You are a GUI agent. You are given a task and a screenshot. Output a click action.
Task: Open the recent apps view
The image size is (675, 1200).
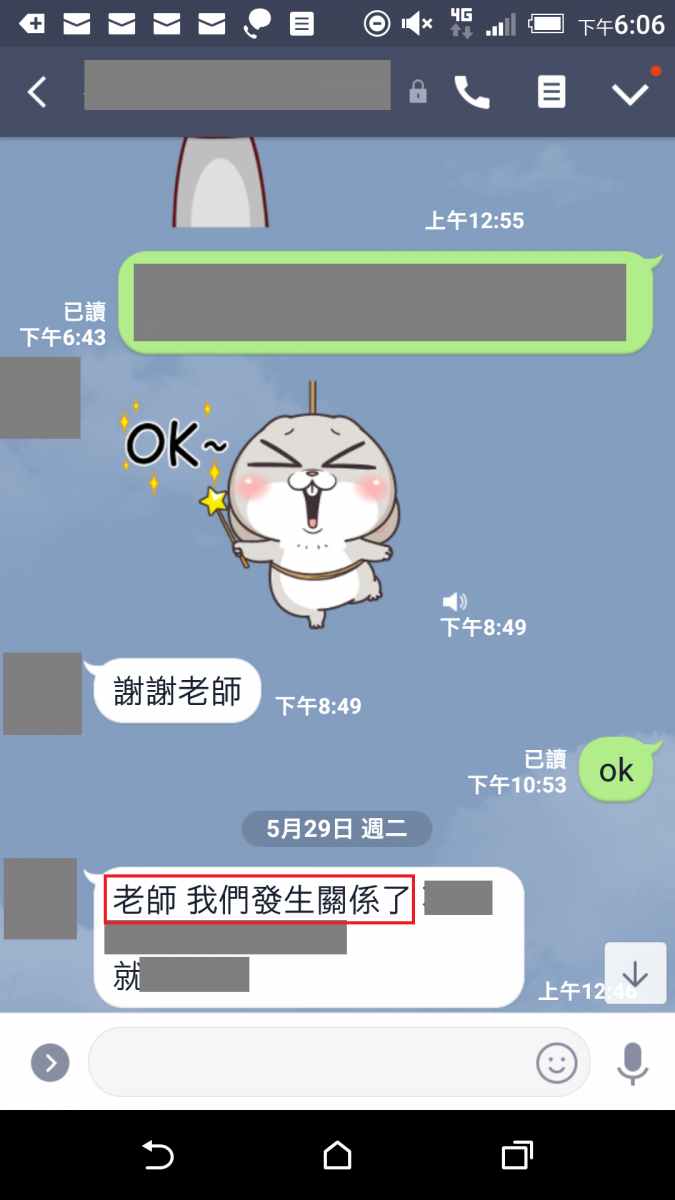coord(516,1156)
